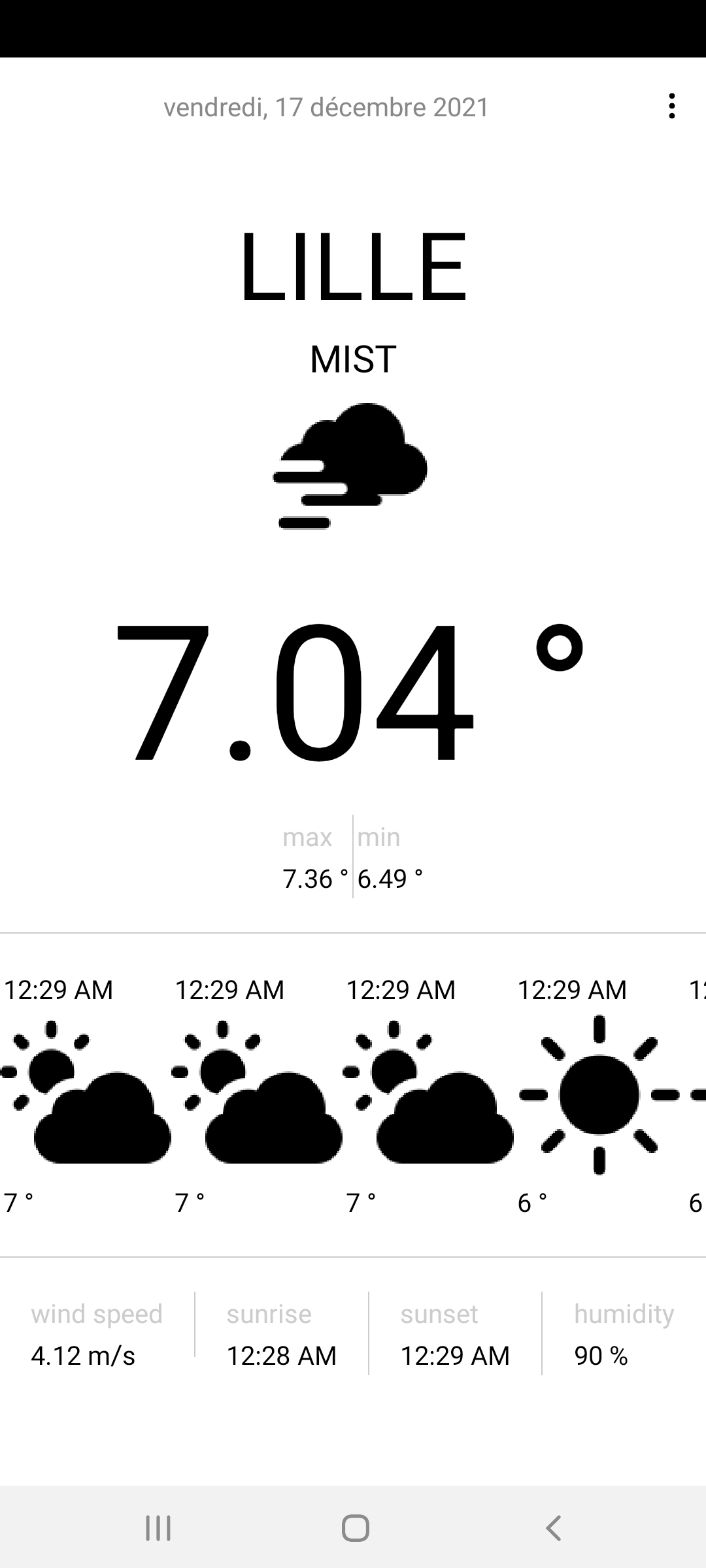The height and width of the screenshot is (1568, 706).
Task: Tap the system back button
Action: pyautogui.click(x=553, y=1528)
